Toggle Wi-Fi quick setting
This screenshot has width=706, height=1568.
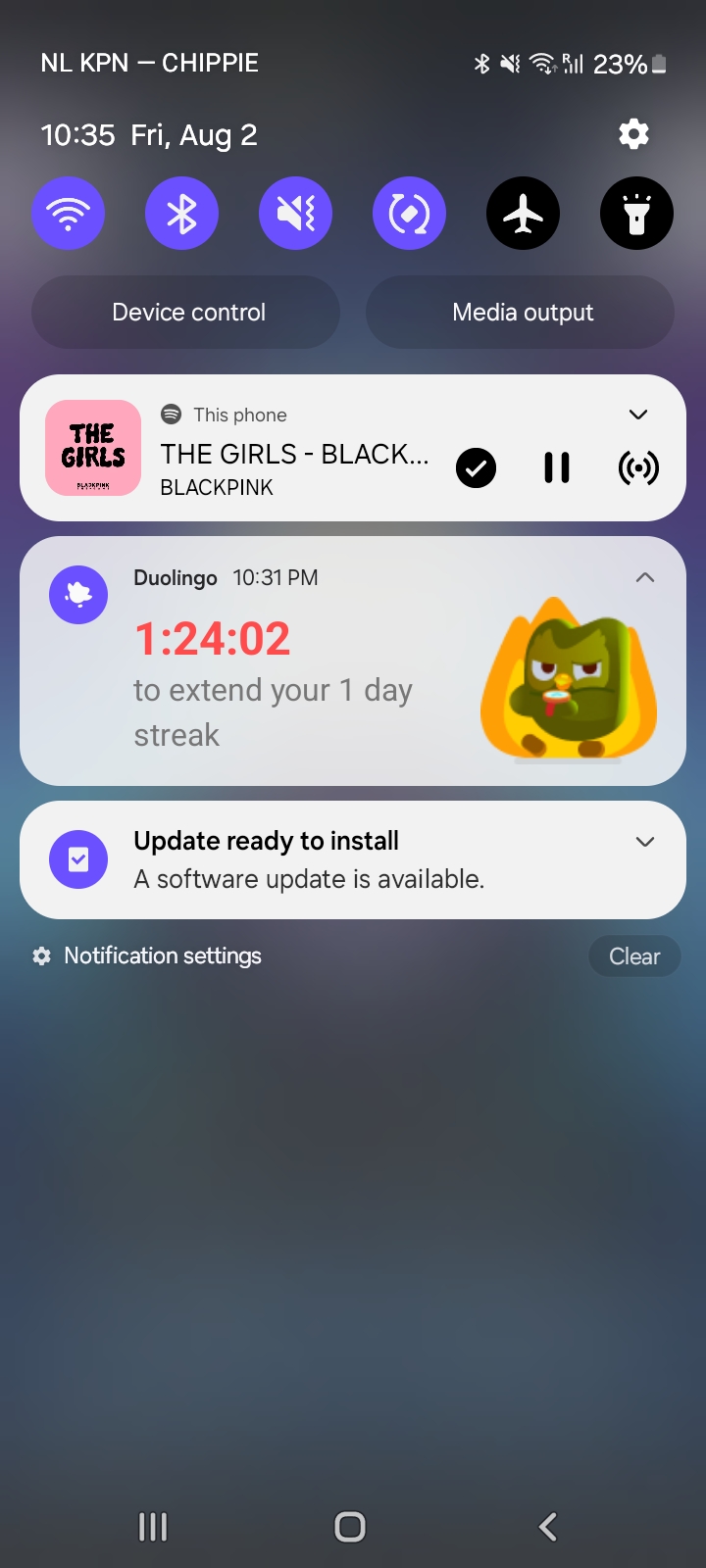click(x=69, y=214)
